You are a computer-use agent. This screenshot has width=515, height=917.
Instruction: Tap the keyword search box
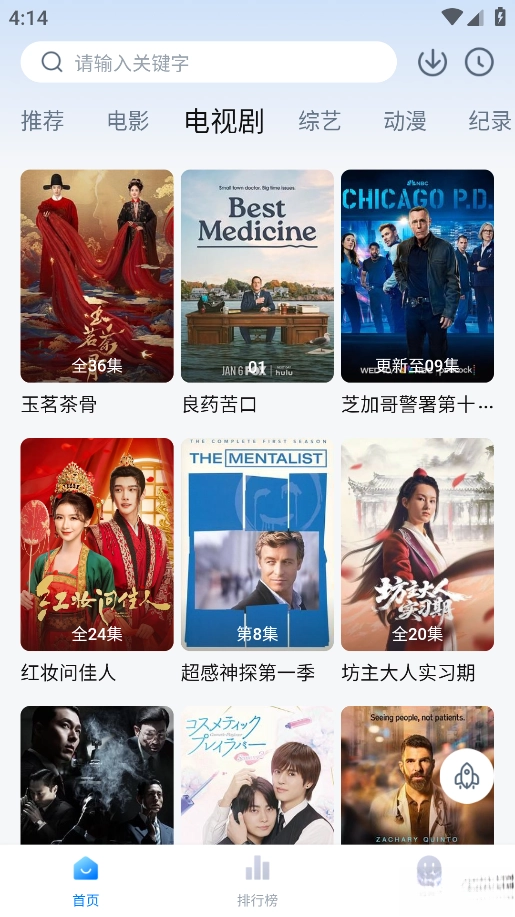209,62
